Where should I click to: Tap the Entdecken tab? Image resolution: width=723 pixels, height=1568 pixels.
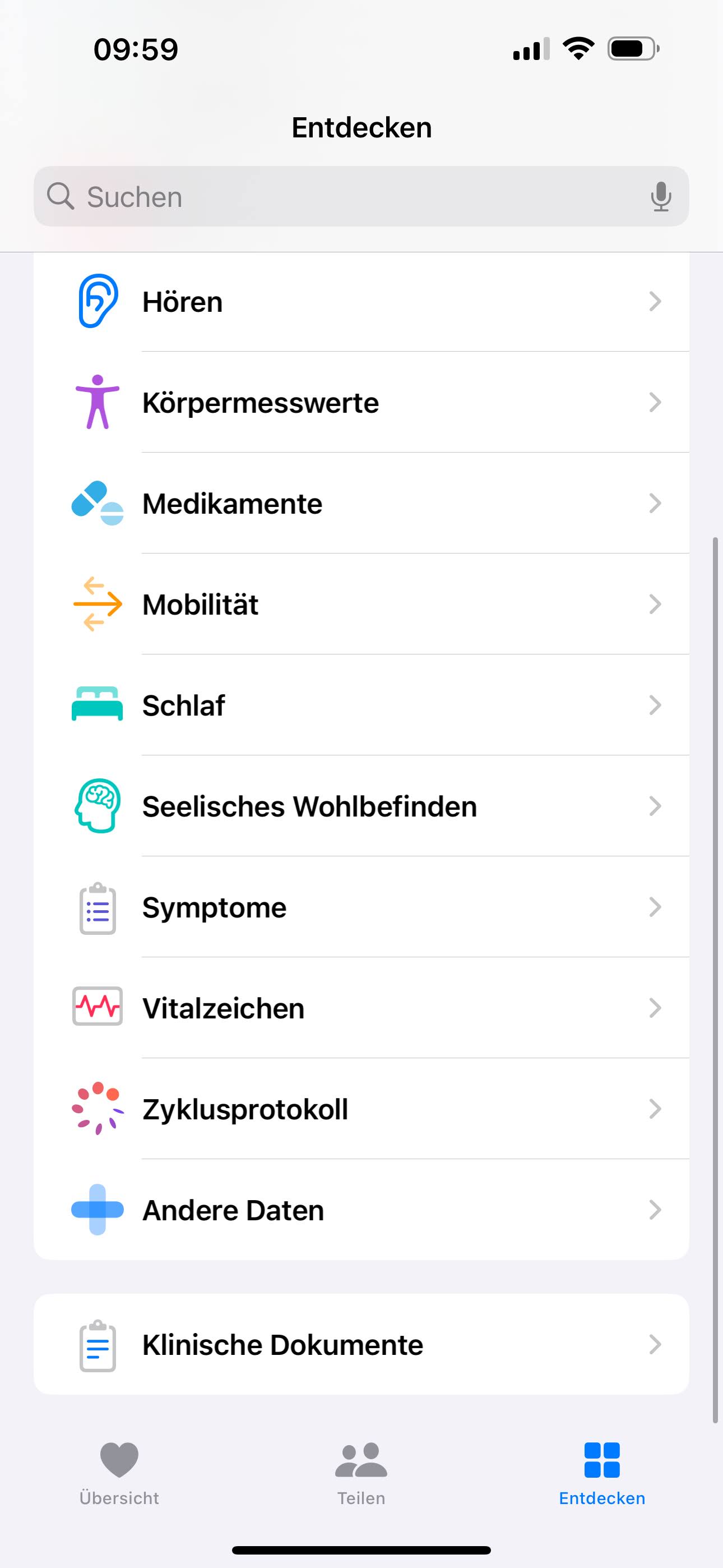click(x=602, y=1473)
